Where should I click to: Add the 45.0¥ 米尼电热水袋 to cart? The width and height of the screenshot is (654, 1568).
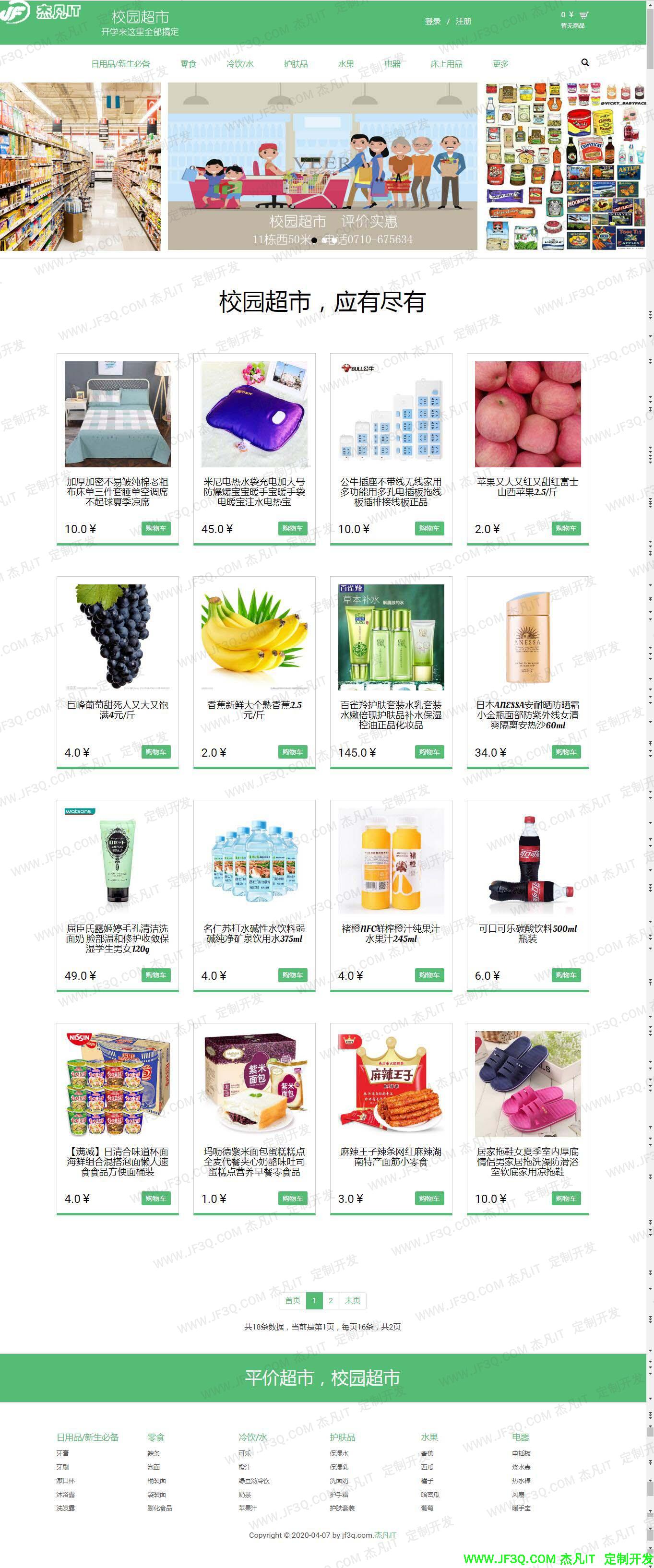pos(292,528)
